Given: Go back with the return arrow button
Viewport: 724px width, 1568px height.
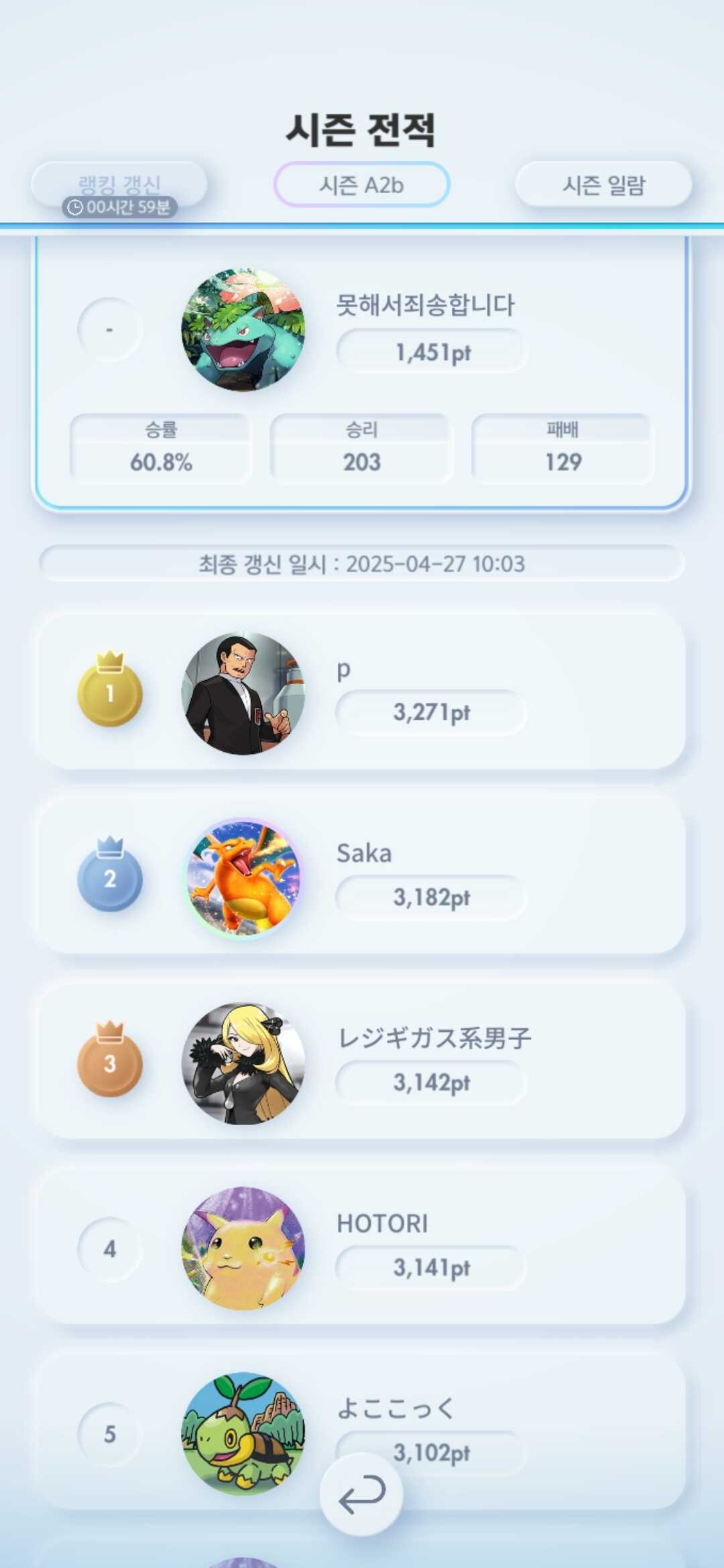Looking at the screenshot, I should pyautogui.click(x=361, y=1494).
